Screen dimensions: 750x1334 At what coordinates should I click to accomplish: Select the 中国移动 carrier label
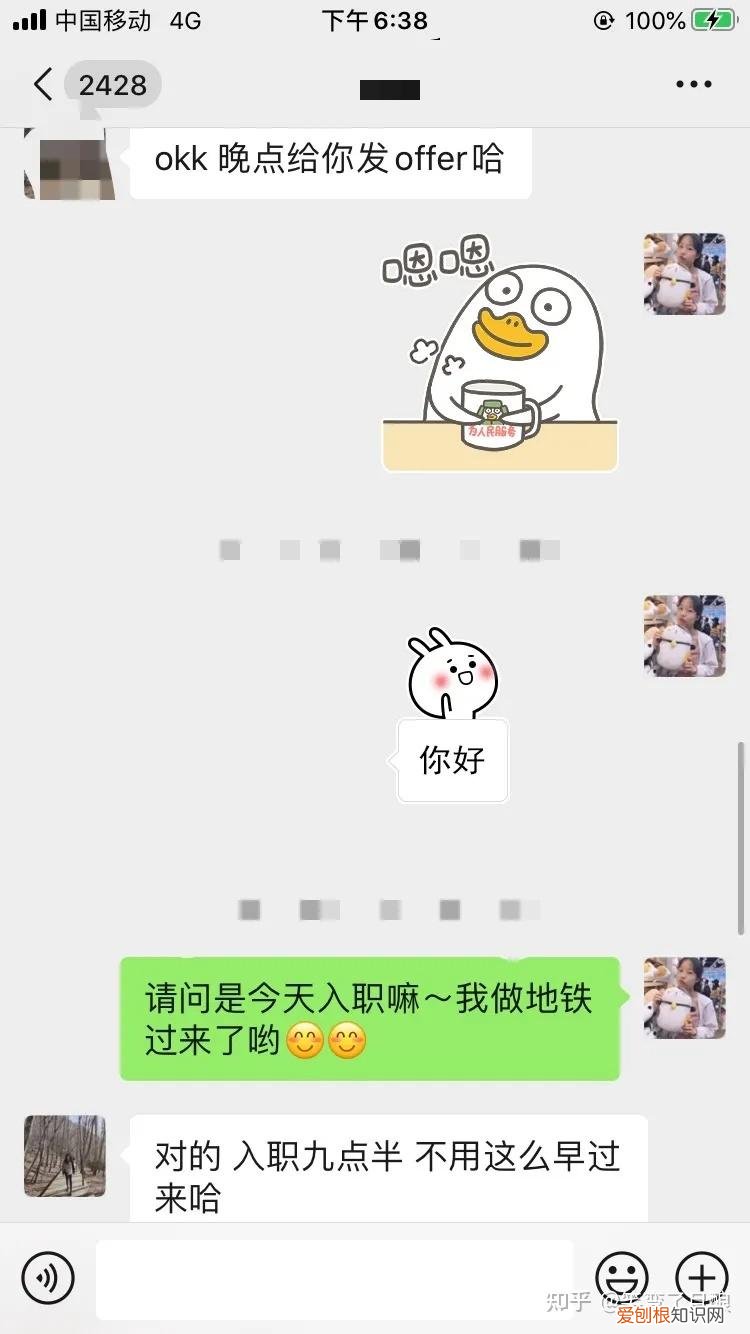point(105,19)
